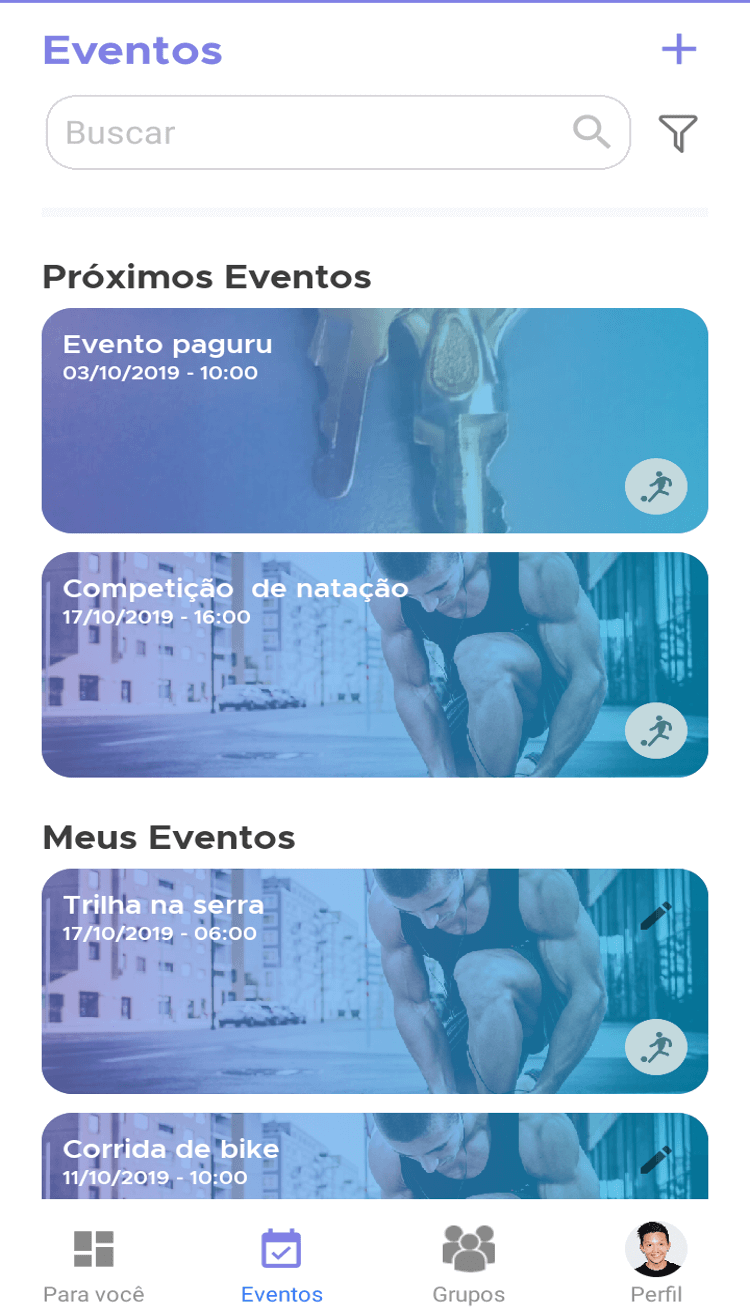Open the Competição de natação event card
This screenshot has height=1310, width=750.
pyautogui.click(x=375, y=665)
